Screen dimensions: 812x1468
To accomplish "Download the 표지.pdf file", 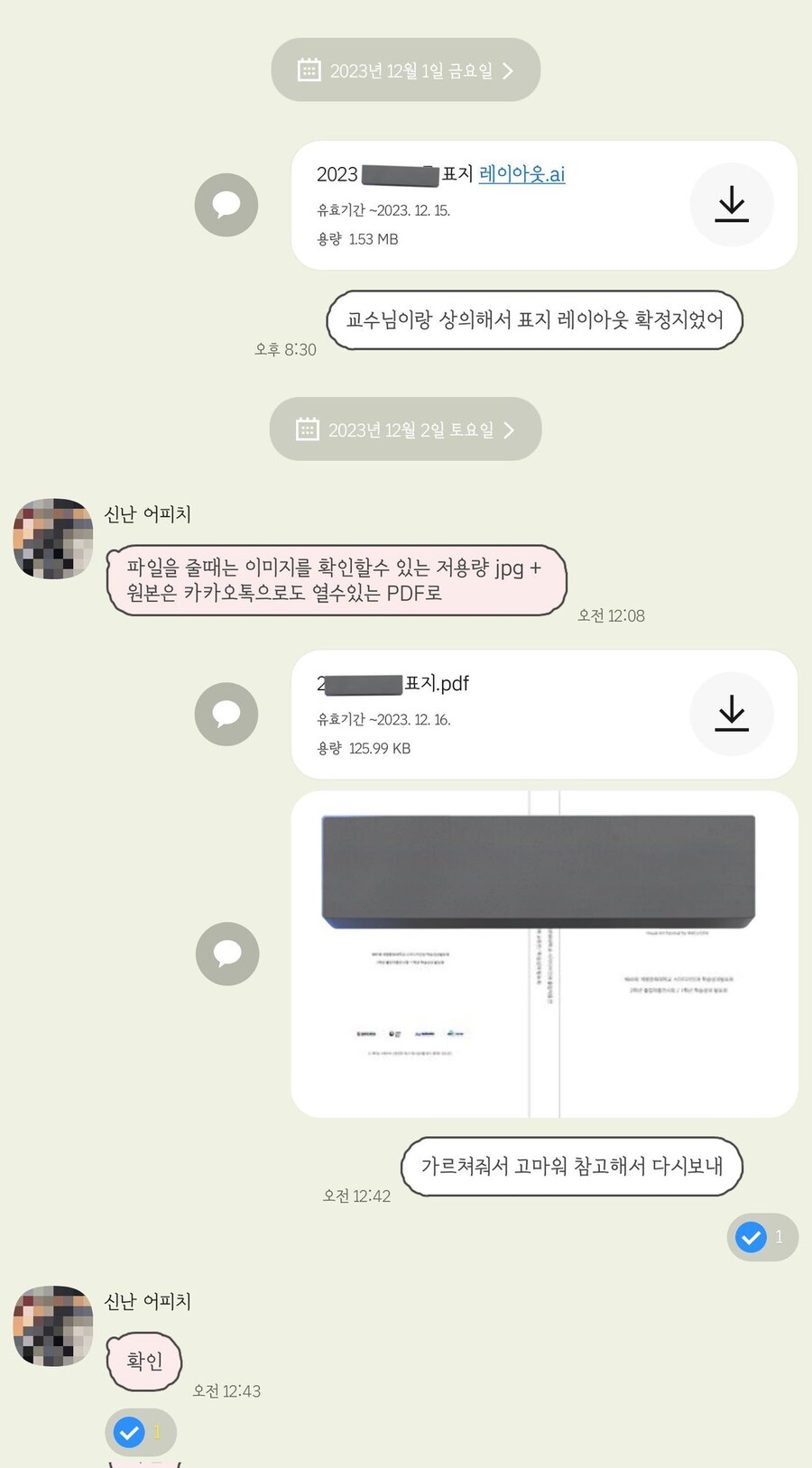I will click(x=731, y=714).
